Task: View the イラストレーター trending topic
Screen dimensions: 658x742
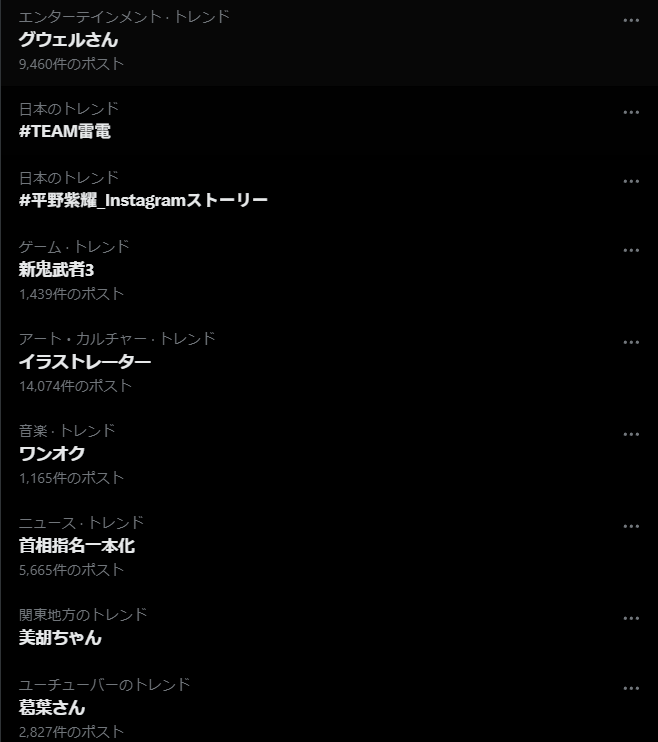Action: tap(85, 361)
